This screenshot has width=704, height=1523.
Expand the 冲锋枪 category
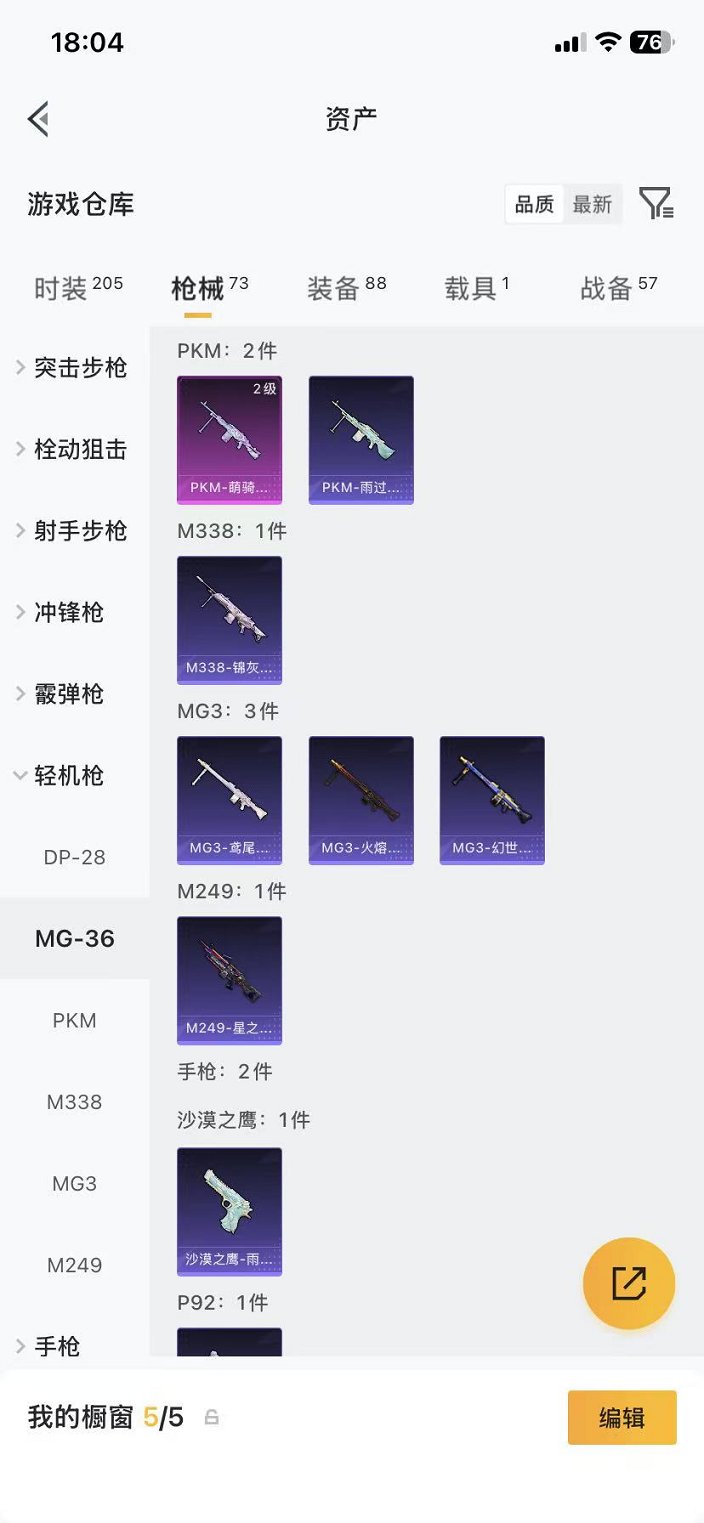68,612
